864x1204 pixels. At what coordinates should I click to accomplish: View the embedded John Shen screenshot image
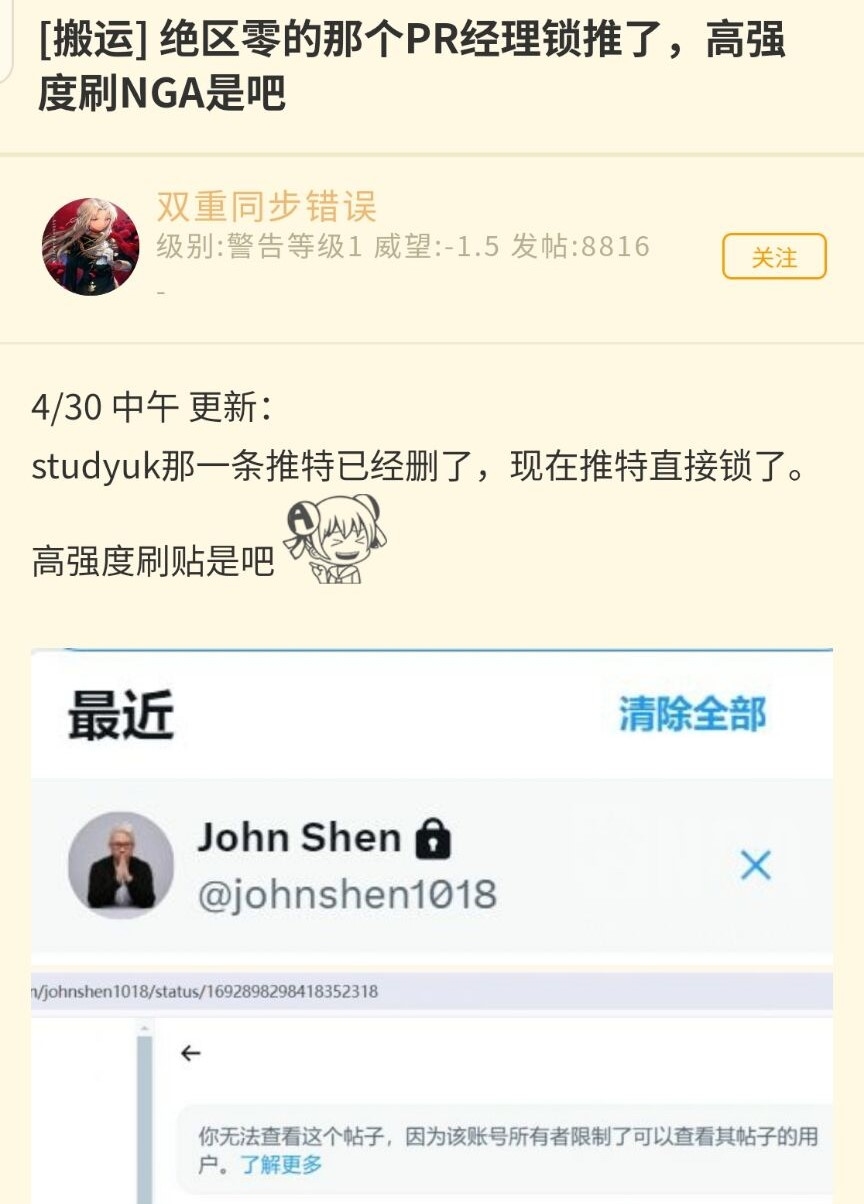[x=432, y=925]
